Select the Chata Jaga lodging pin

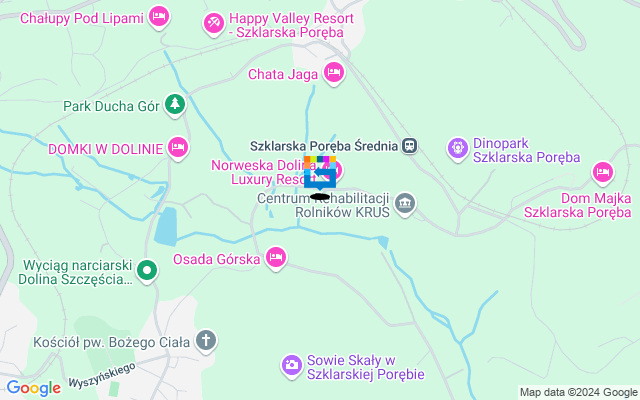click(334, 72)
